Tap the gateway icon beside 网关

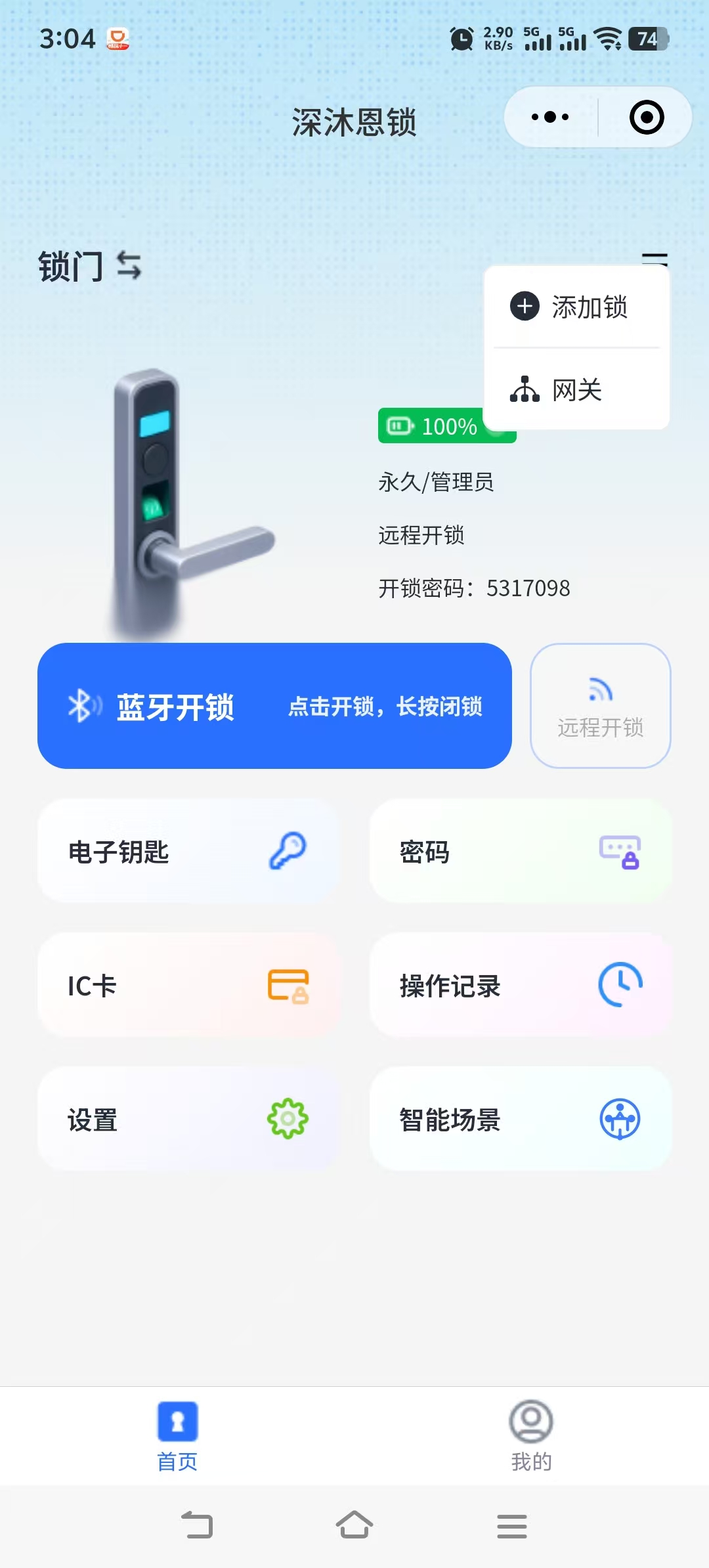click(x=524, y=390)
